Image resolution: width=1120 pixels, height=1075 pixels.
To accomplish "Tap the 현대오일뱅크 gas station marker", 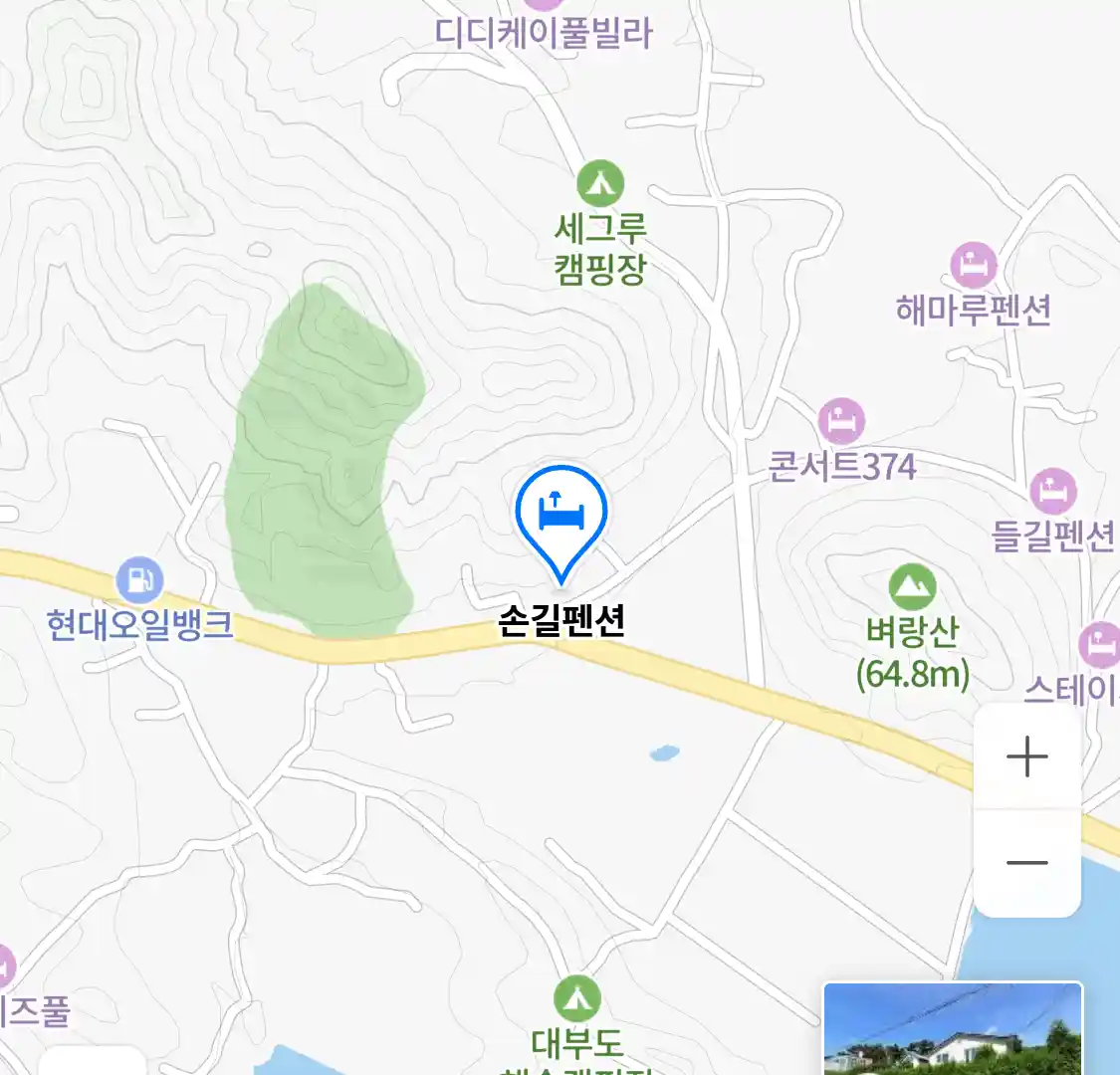I will point(139,579).
